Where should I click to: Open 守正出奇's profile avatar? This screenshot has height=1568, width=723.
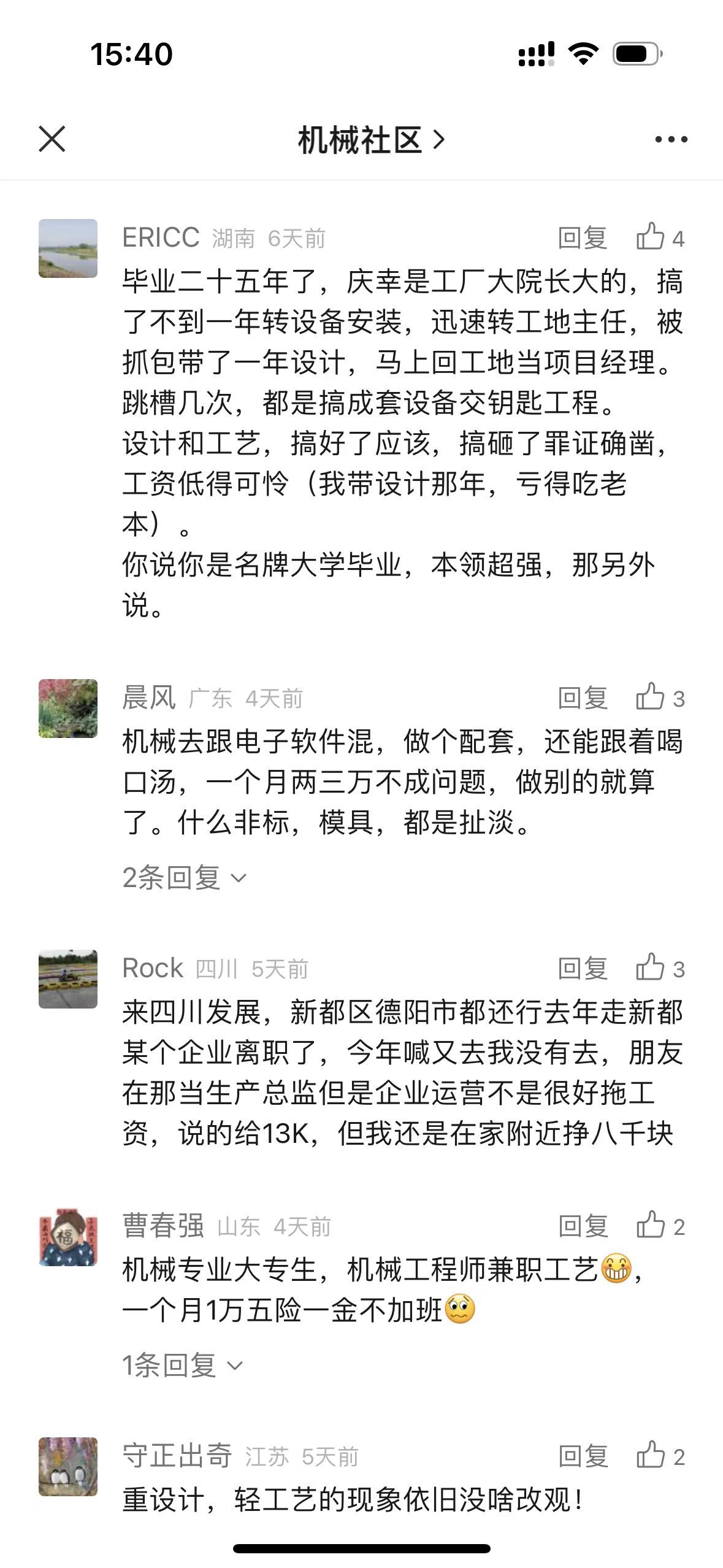(x=68, y=1467)
